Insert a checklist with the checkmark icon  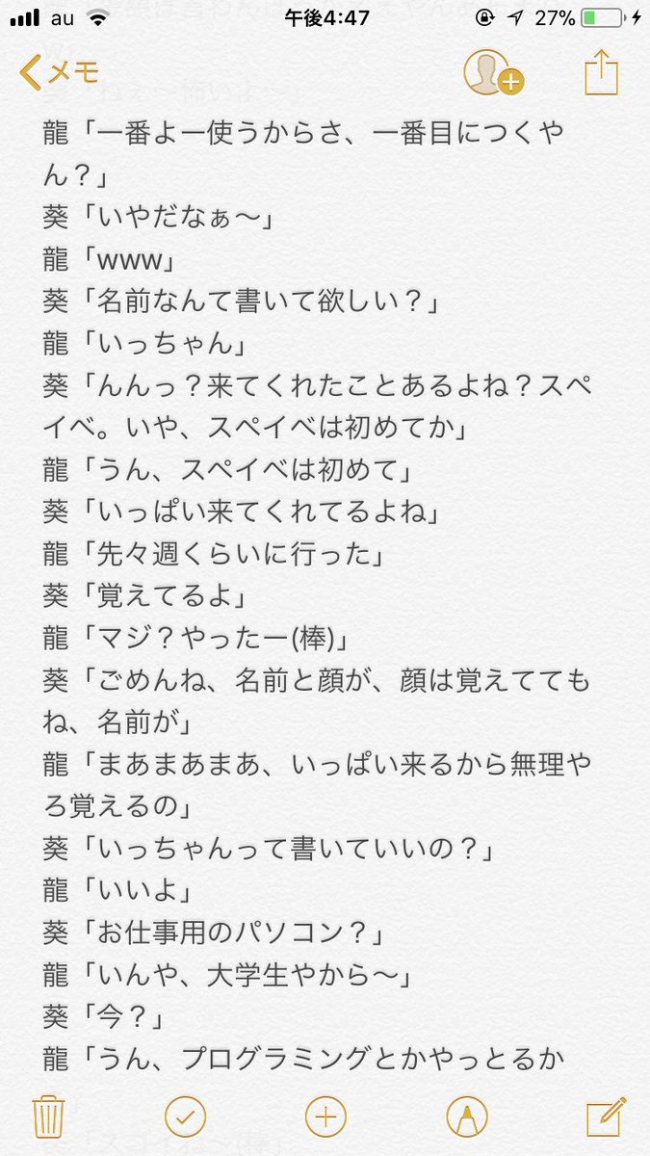185,1117
